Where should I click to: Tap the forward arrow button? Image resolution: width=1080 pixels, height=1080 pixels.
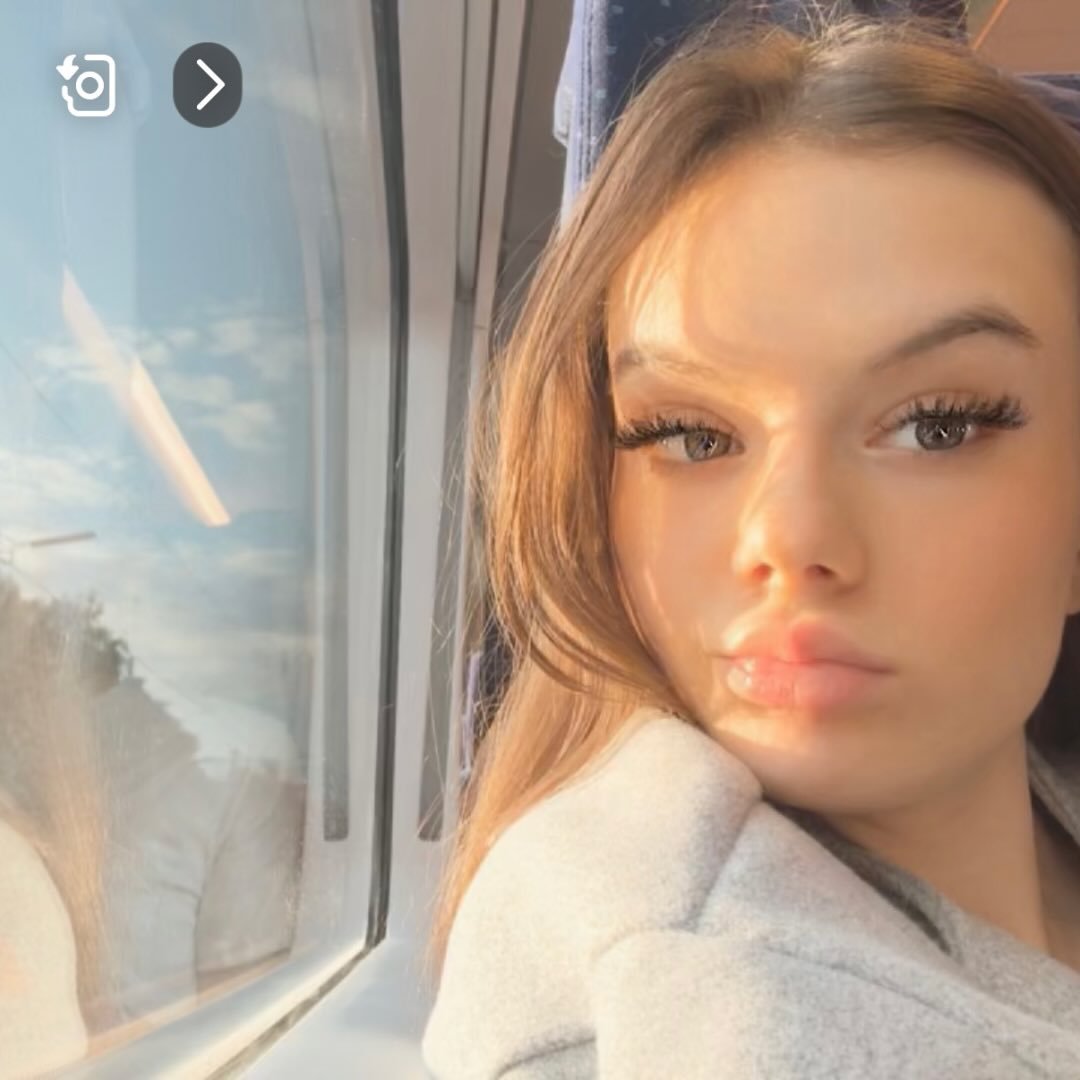click(208, 85)
